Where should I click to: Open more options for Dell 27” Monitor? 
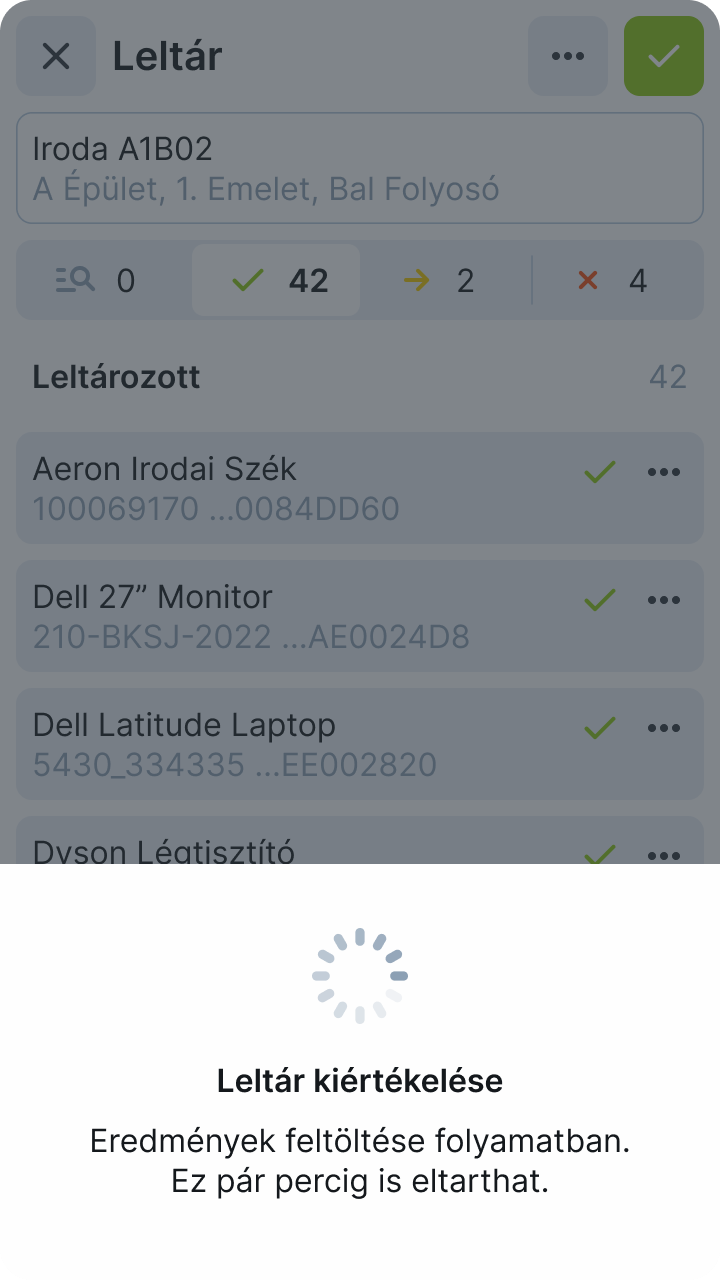tap(664, 600)
